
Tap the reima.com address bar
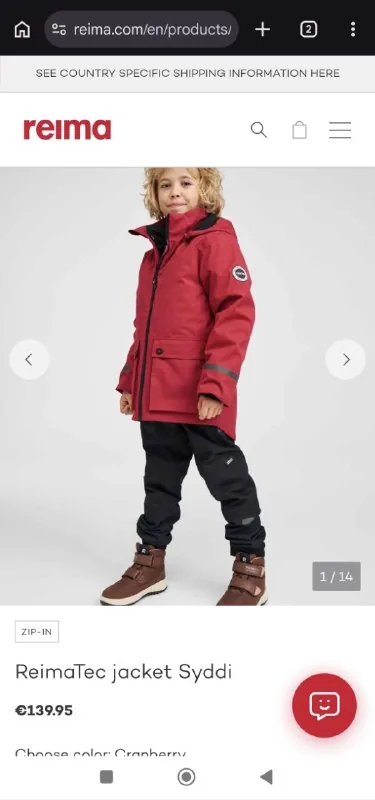(141, 30)
